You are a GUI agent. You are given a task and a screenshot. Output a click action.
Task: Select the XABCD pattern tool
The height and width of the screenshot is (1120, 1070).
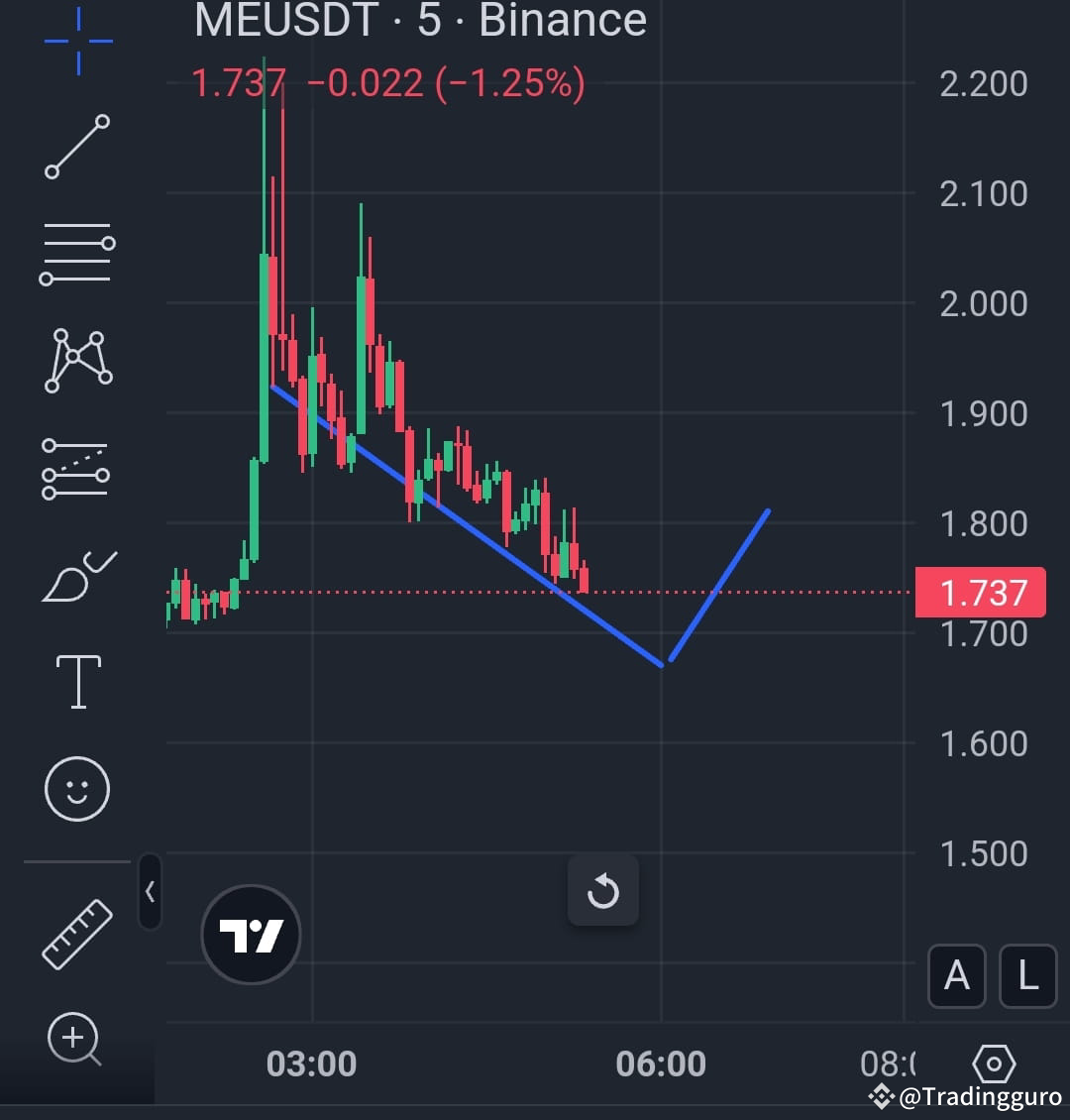click(77, 361)
